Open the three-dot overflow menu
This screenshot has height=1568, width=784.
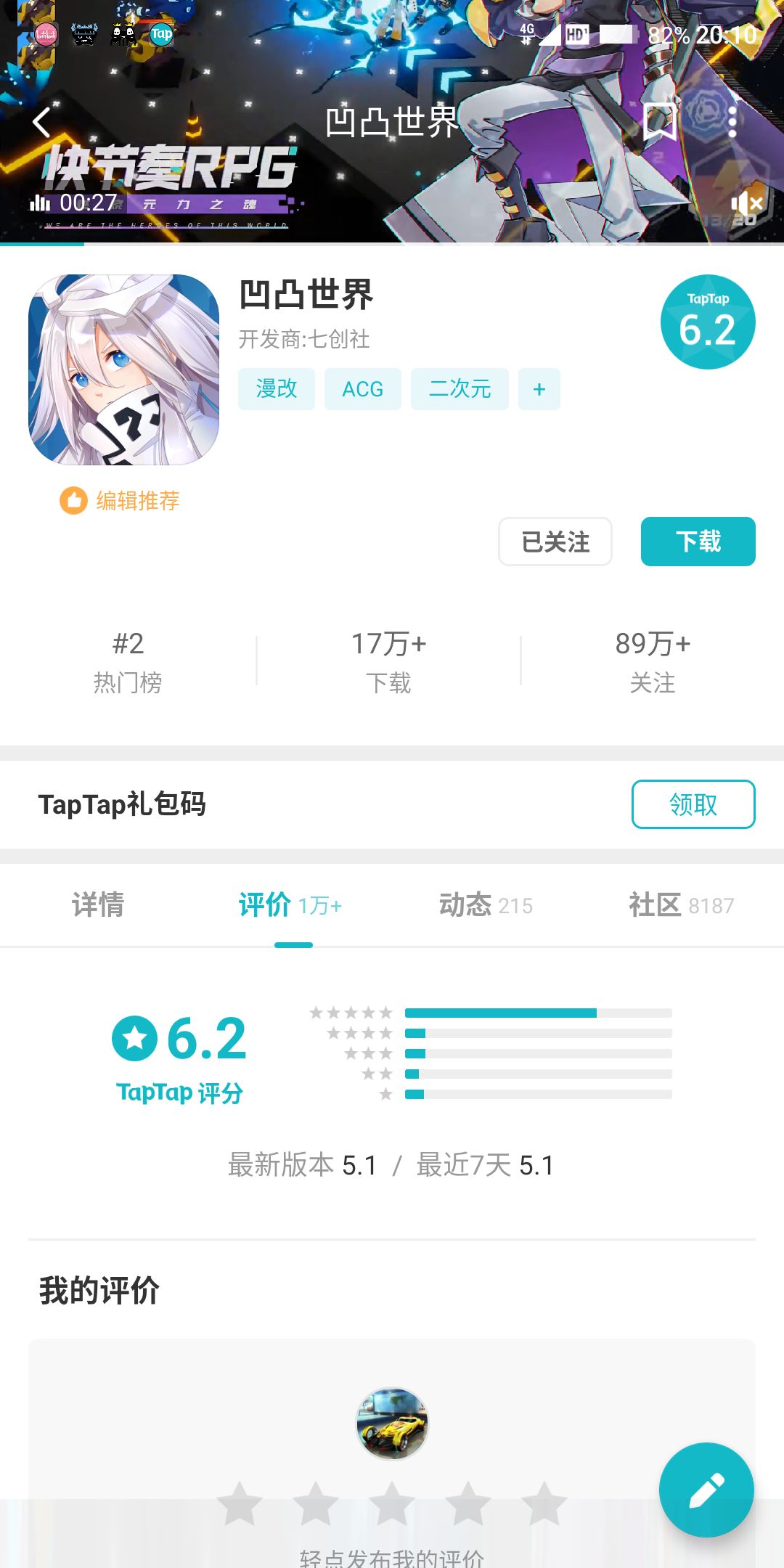[x=732, y=121]
